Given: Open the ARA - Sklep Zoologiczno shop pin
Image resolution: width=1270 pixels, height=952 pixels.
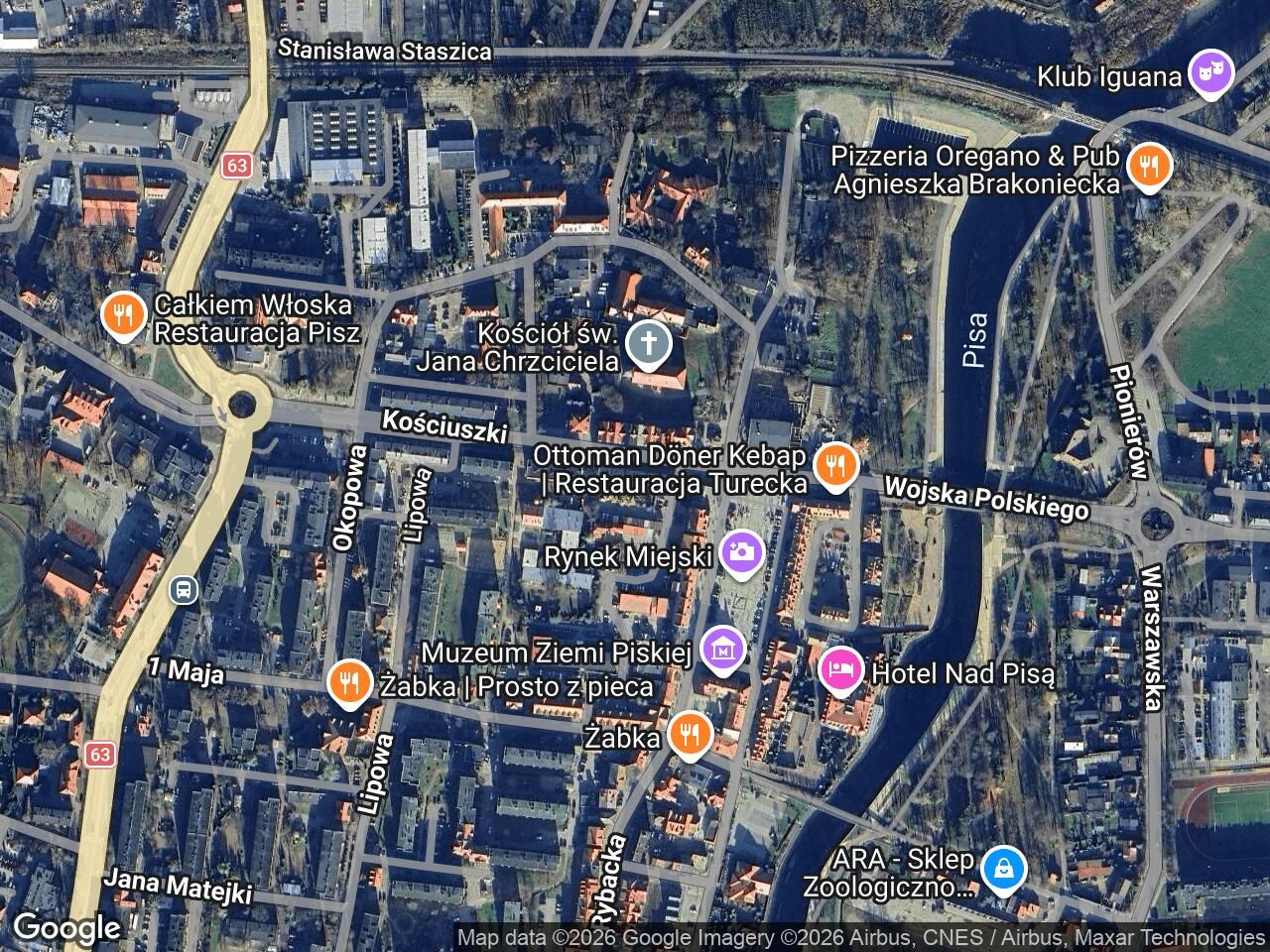Looking at the screenshot, I should point(1004,869).
